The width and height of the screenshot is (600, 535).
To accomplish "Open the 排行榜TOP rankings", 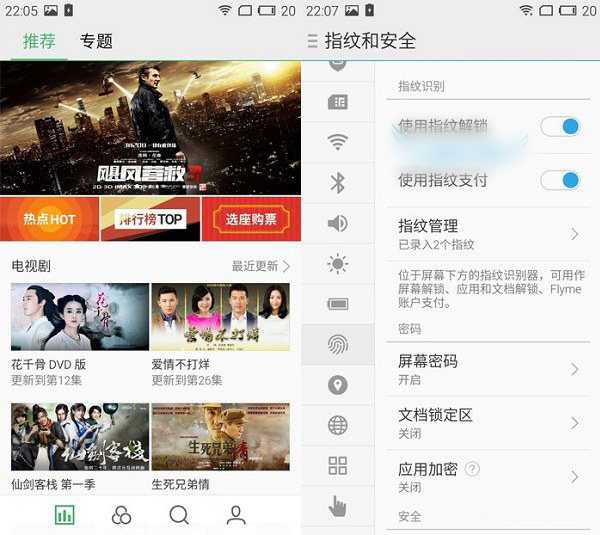I will (x=150, y=219).
